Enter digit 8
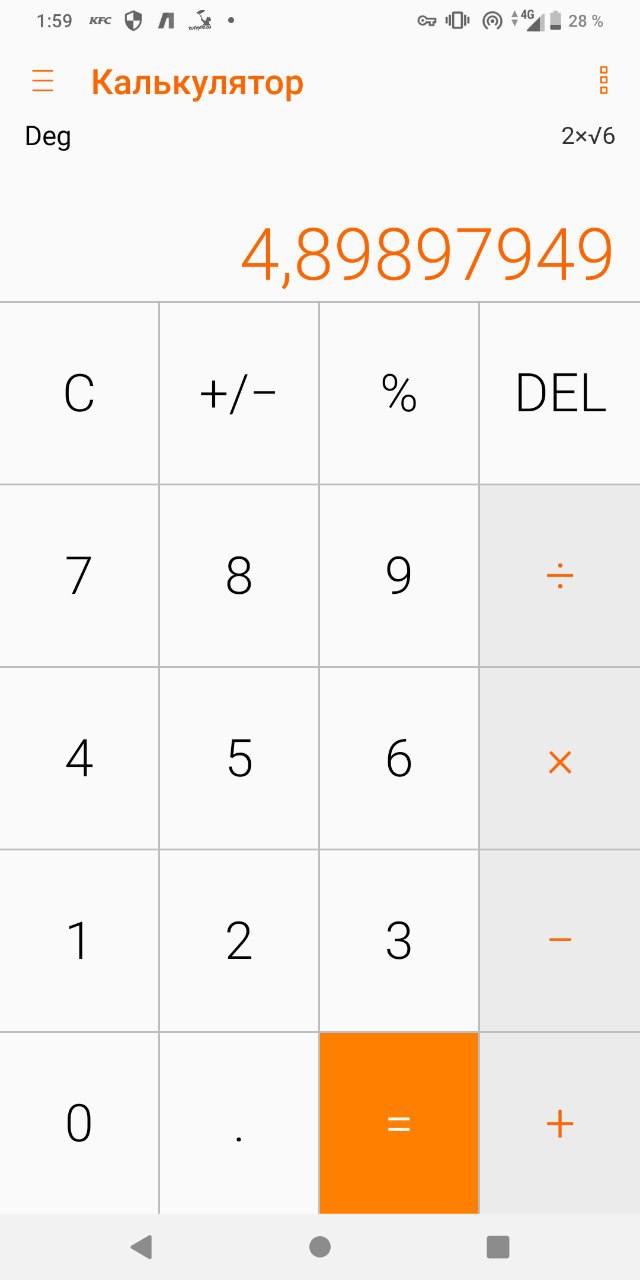 [x=239, y=576]
